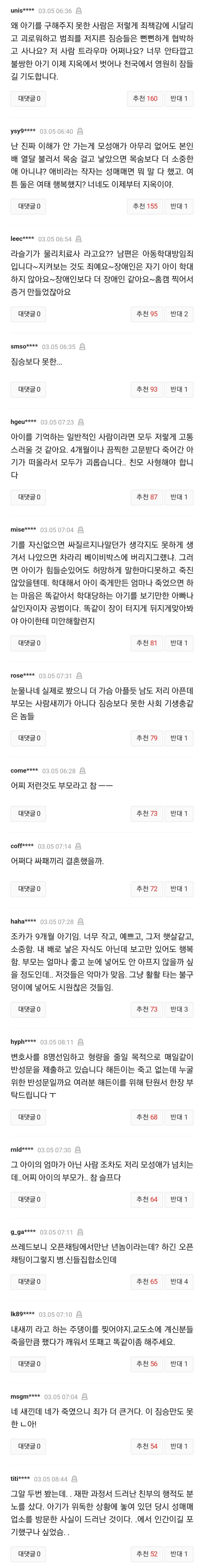View replies on mise**** comment

[x=29, y=643]
